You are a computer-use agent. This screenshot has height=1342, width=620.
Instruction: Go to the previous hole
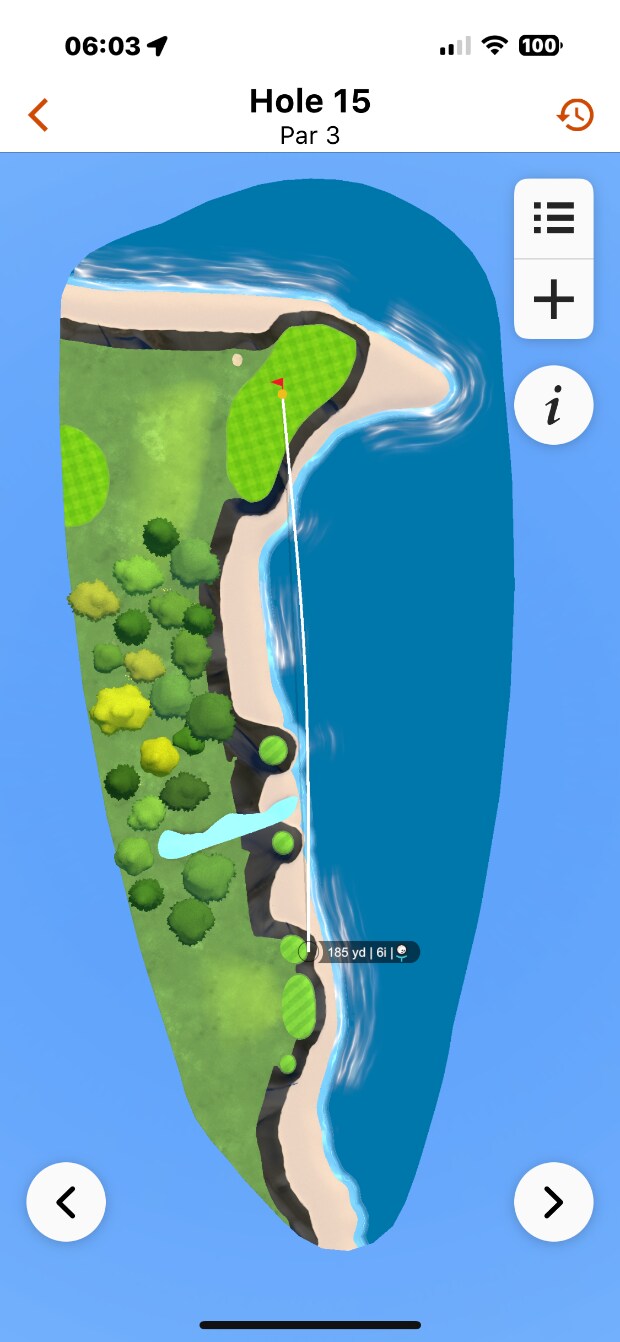click(x=66, y=1202)
